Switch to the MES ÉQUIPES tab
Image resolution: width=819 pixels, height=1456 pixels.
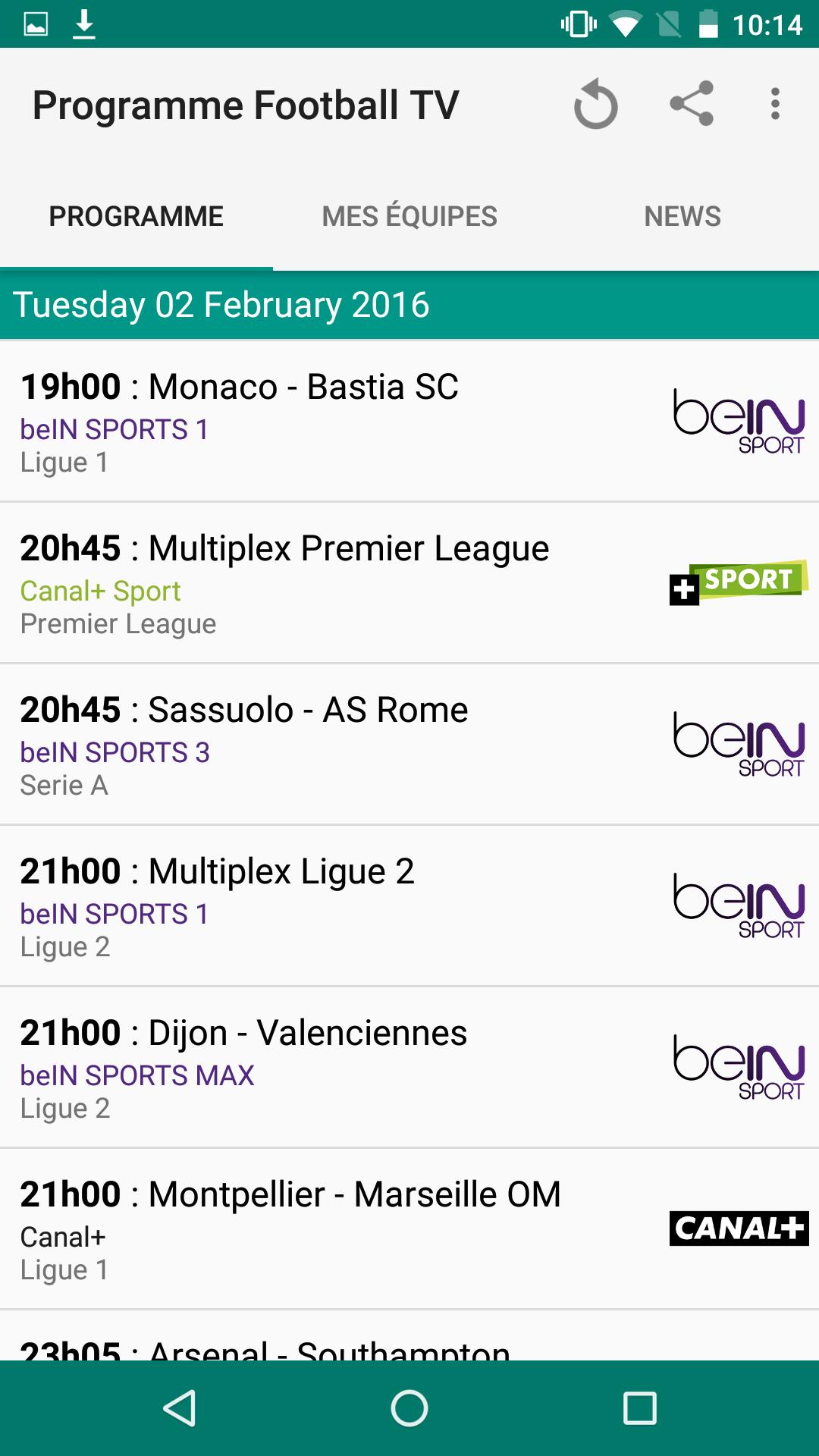tap(408, 215)
